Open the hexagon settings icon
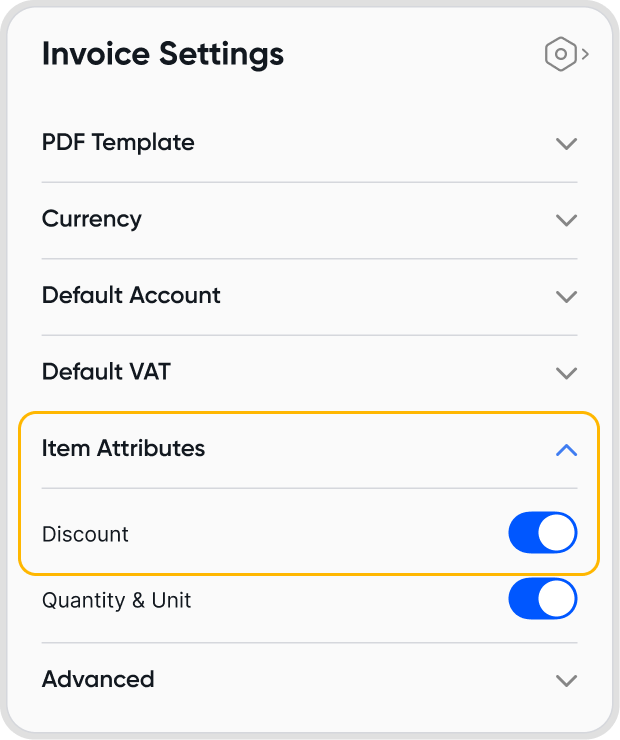The image size is (620, 740). pos(562,54)
